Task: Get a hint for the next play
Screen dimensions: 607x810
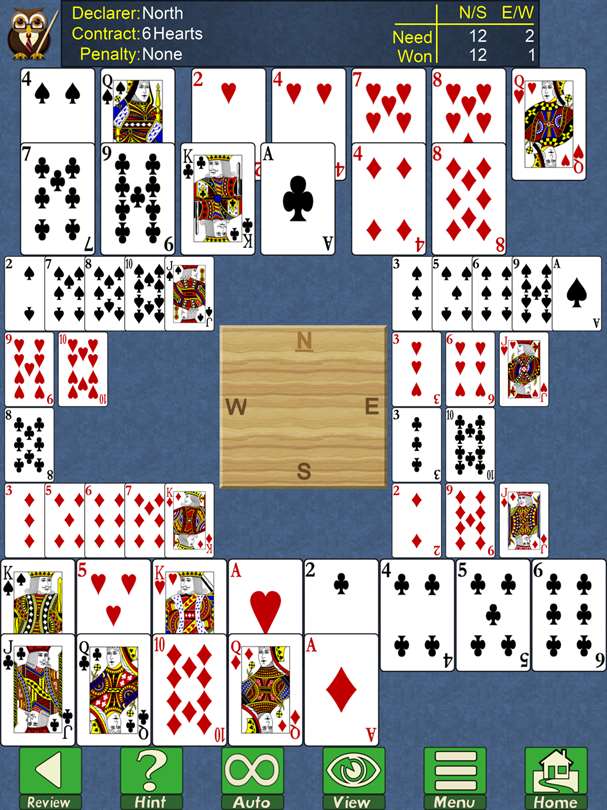Action: click(151, 777)
